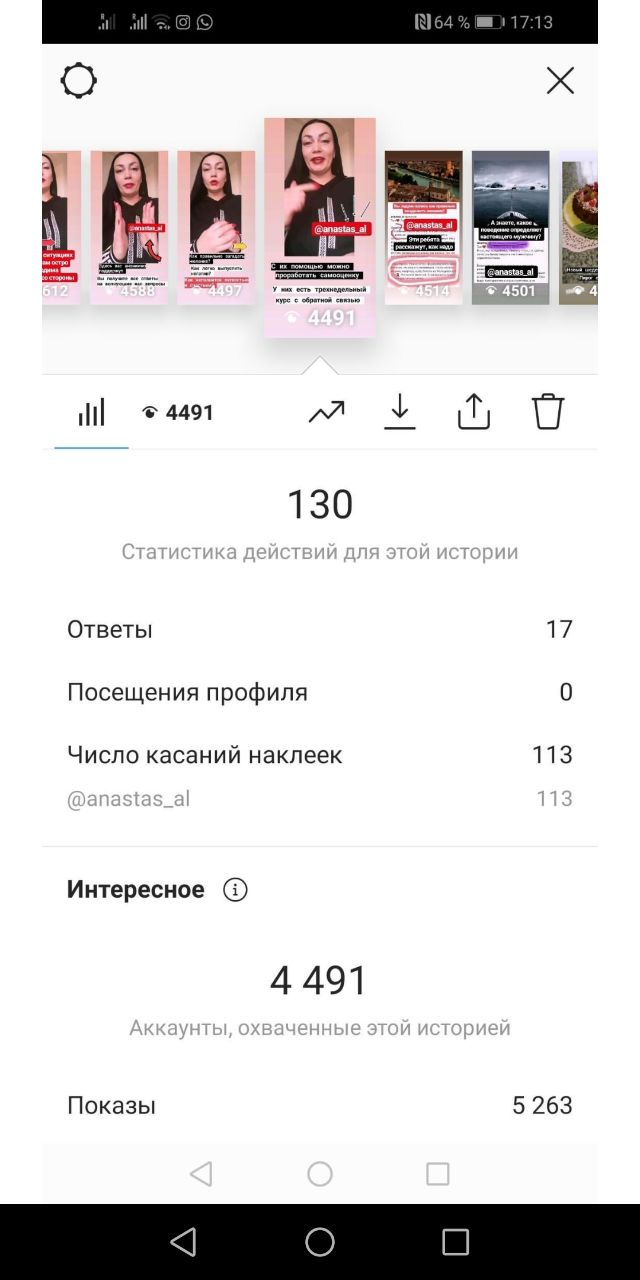Open the story thumbnail with 4514 views

424,227
